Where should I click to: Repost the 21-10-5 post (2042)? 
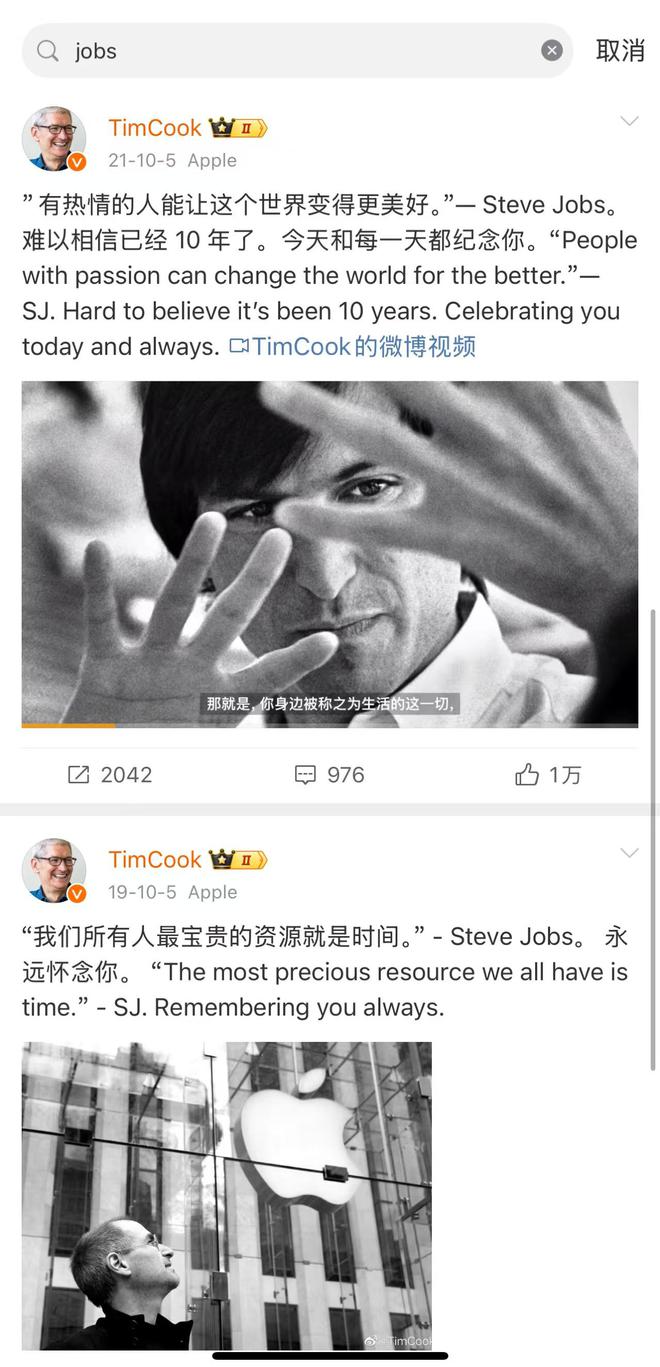(x=110, y=775)
